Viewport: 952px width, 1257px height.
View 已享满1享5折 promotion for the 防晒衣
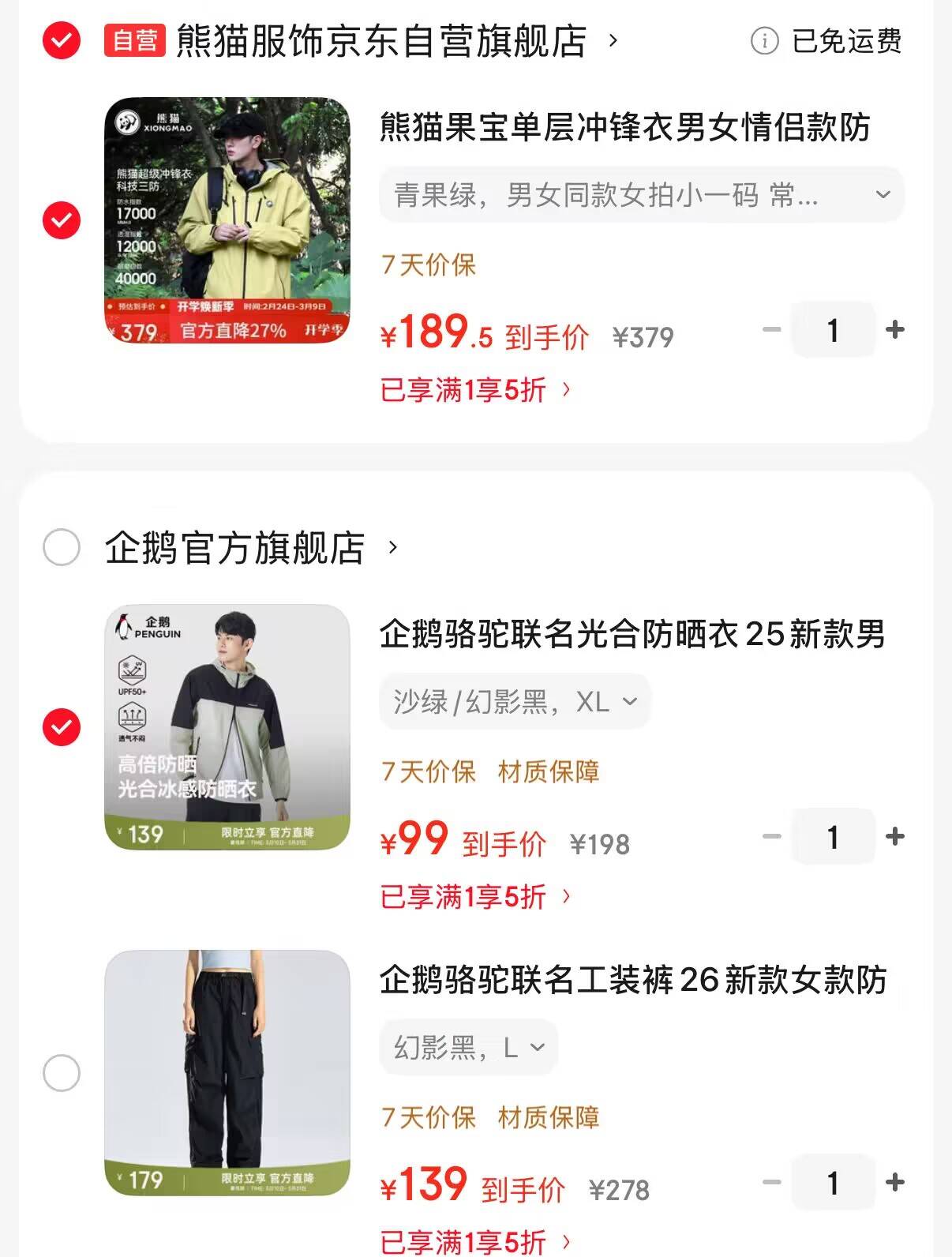474,897
